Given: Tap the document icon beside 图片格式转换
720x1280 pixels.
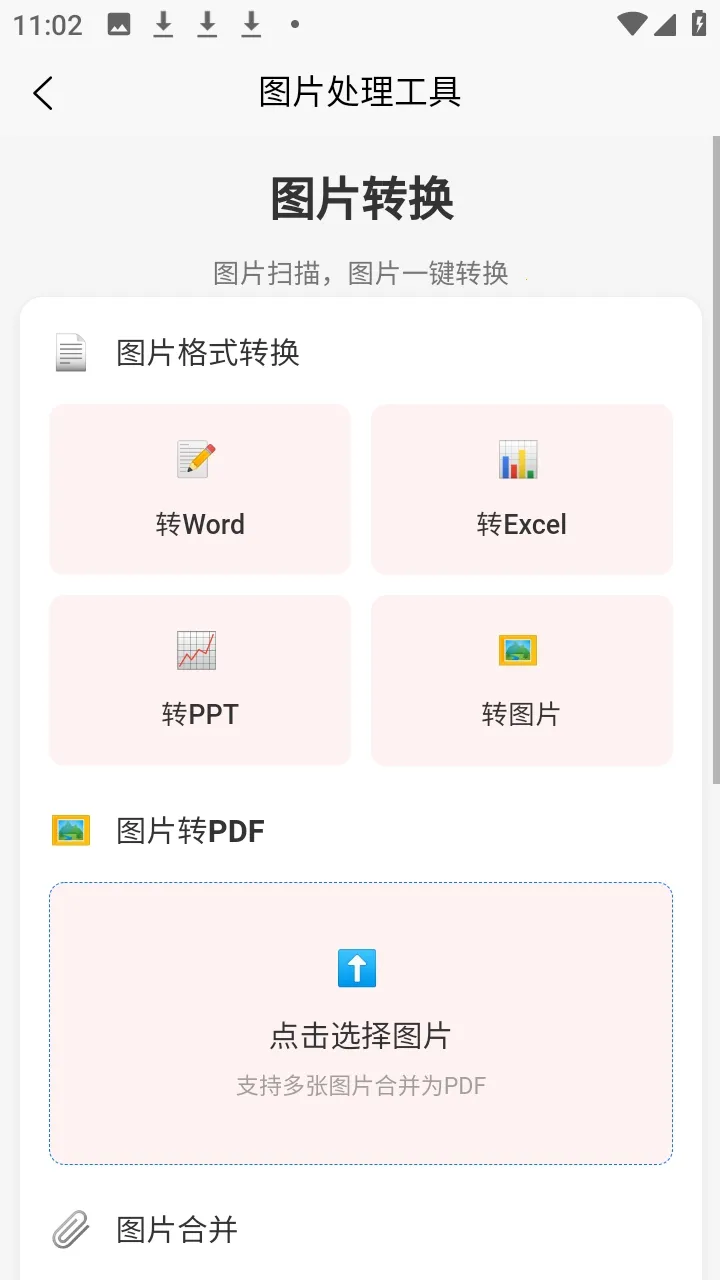Looking at the screenshot, I should click(68, 351).
